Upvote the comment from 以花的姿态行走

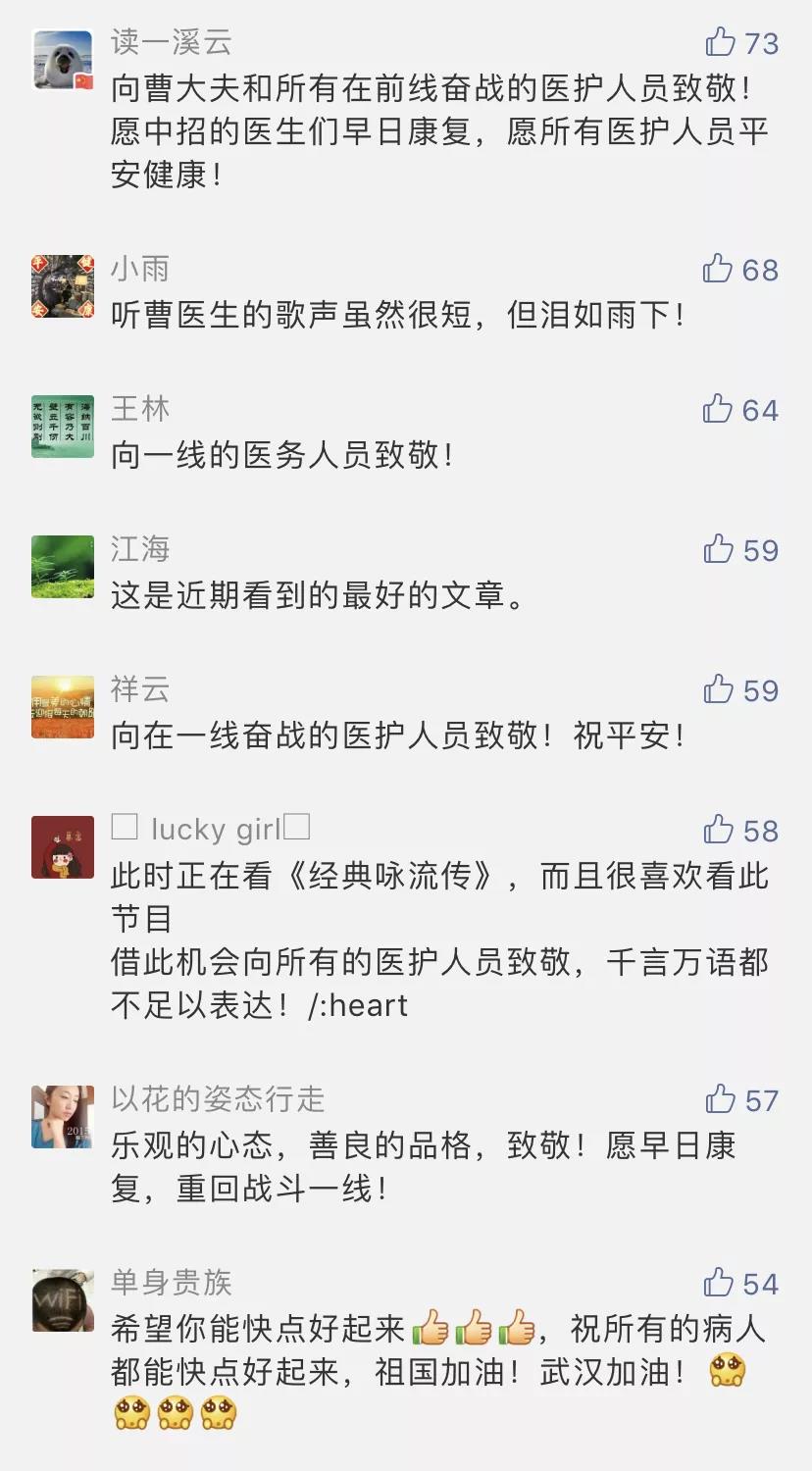point(721,1099)
